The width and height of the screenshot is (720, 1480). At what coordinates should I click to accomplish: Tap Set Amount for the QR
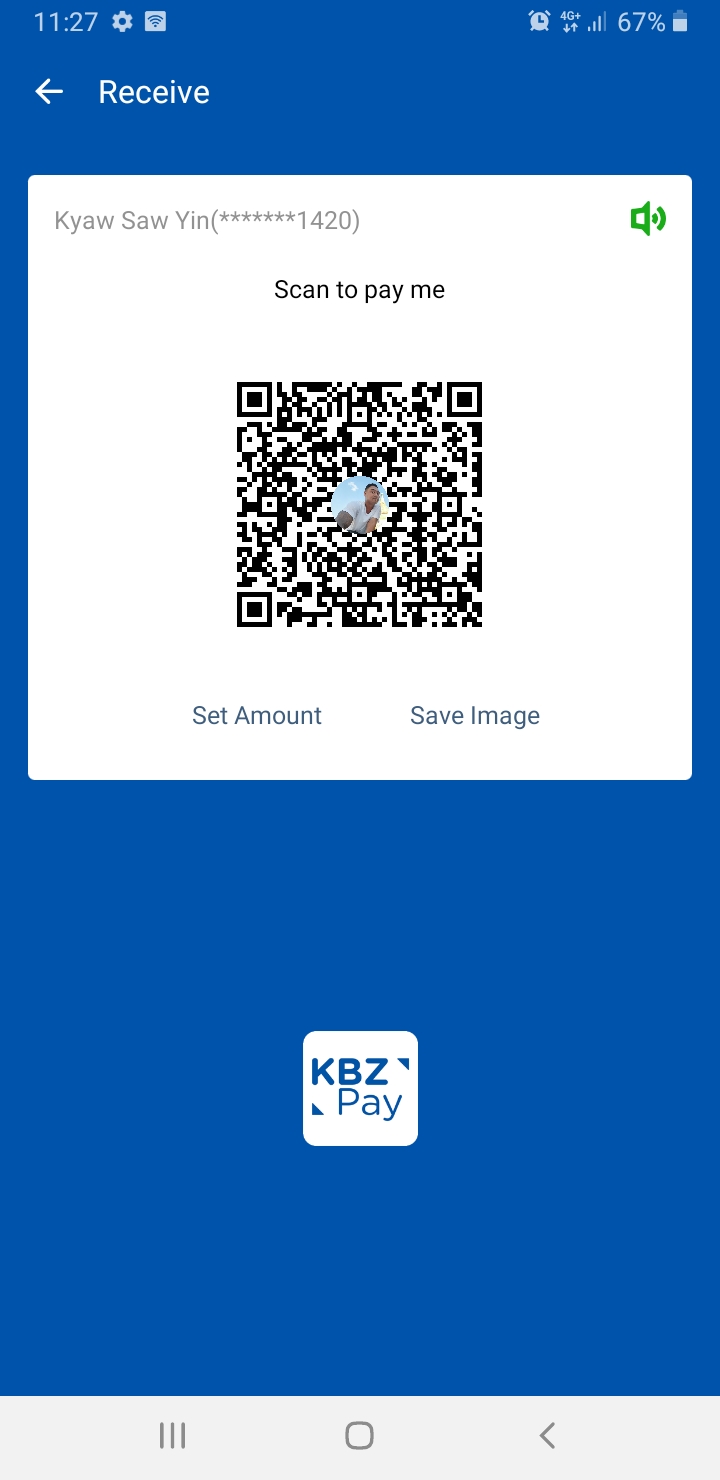coord(257,715)
